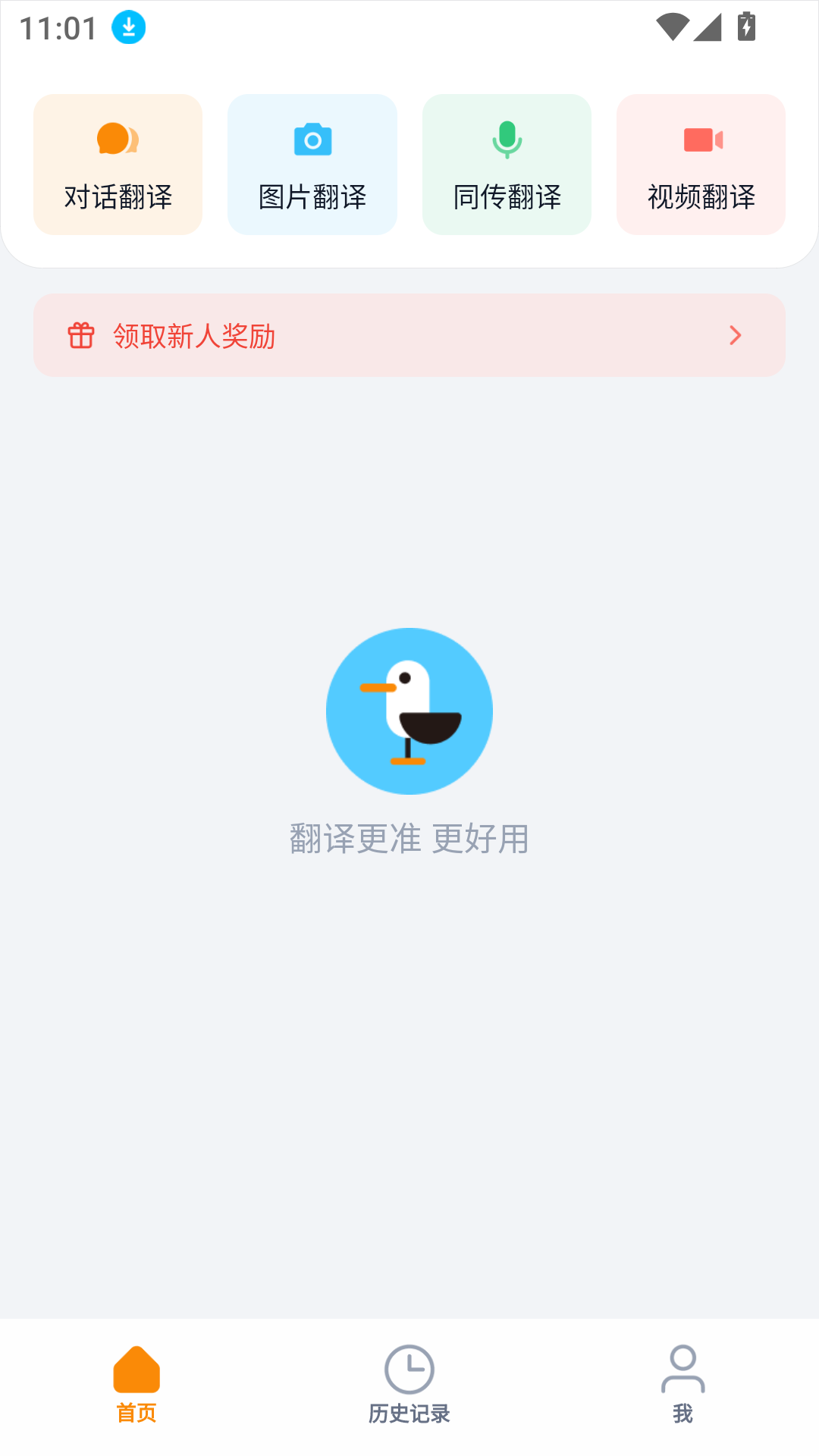Tap the battery indicator in the status bar
819x1456 pixels.
point(745,27)
